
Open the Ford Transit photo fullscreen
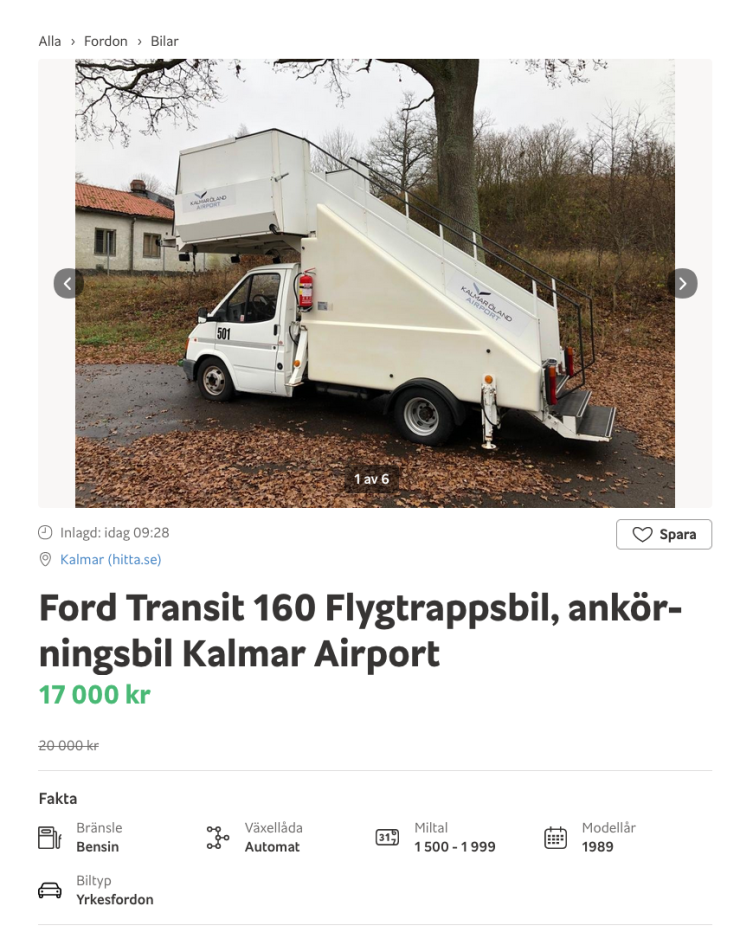375,284
